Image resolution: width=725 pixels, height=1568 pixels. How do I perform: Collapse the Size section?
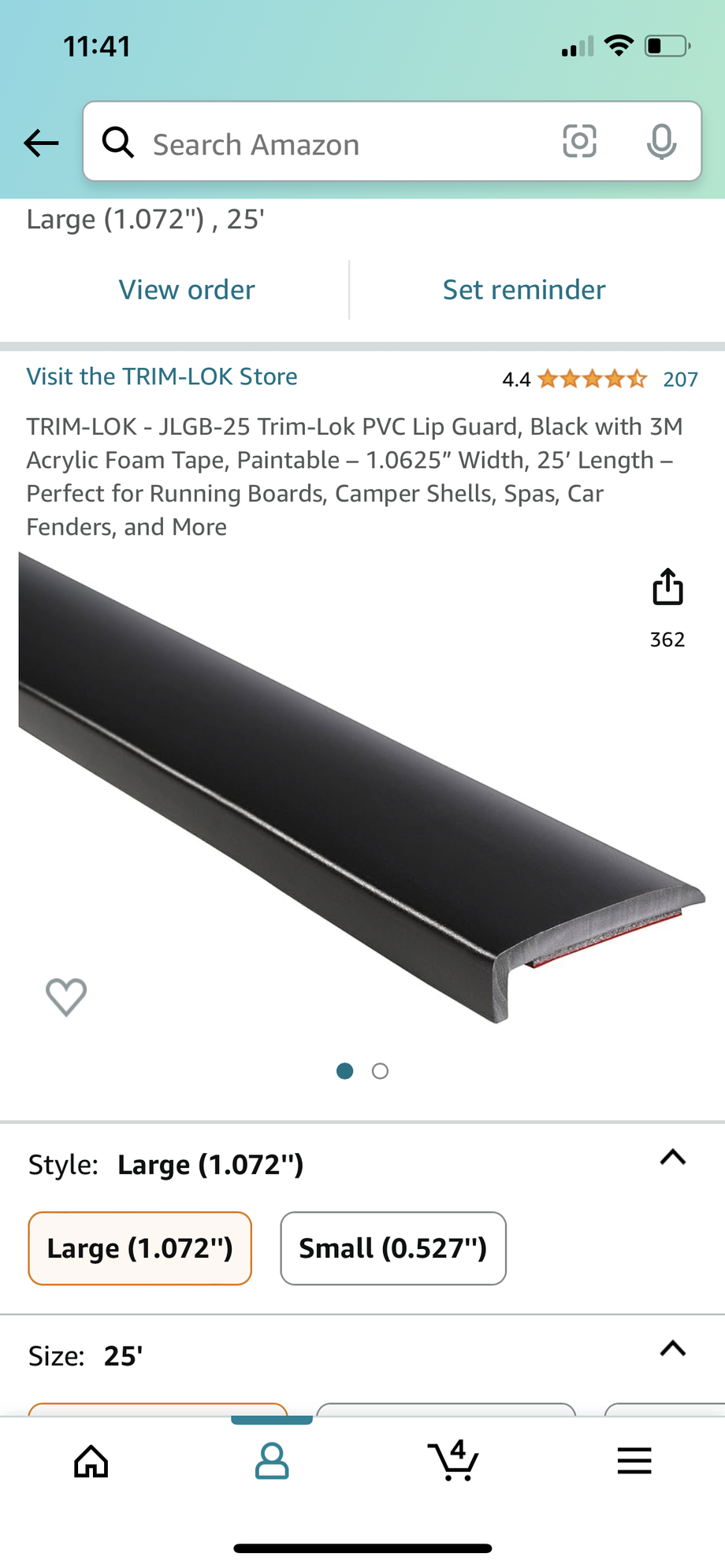(672, 1349)
